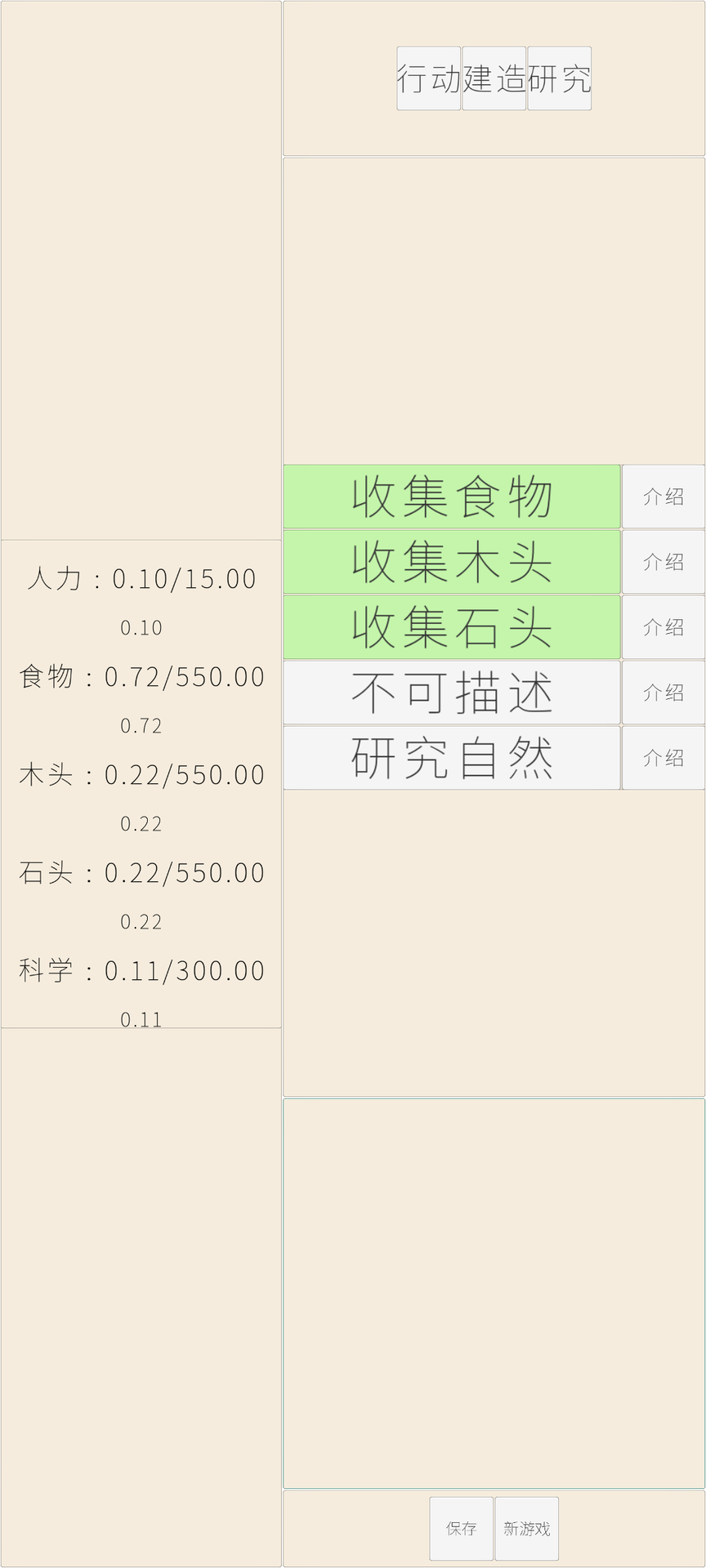Click the 新游戏 new game button
This screenshot has height=1568, width=706.
coord(526,1527)
